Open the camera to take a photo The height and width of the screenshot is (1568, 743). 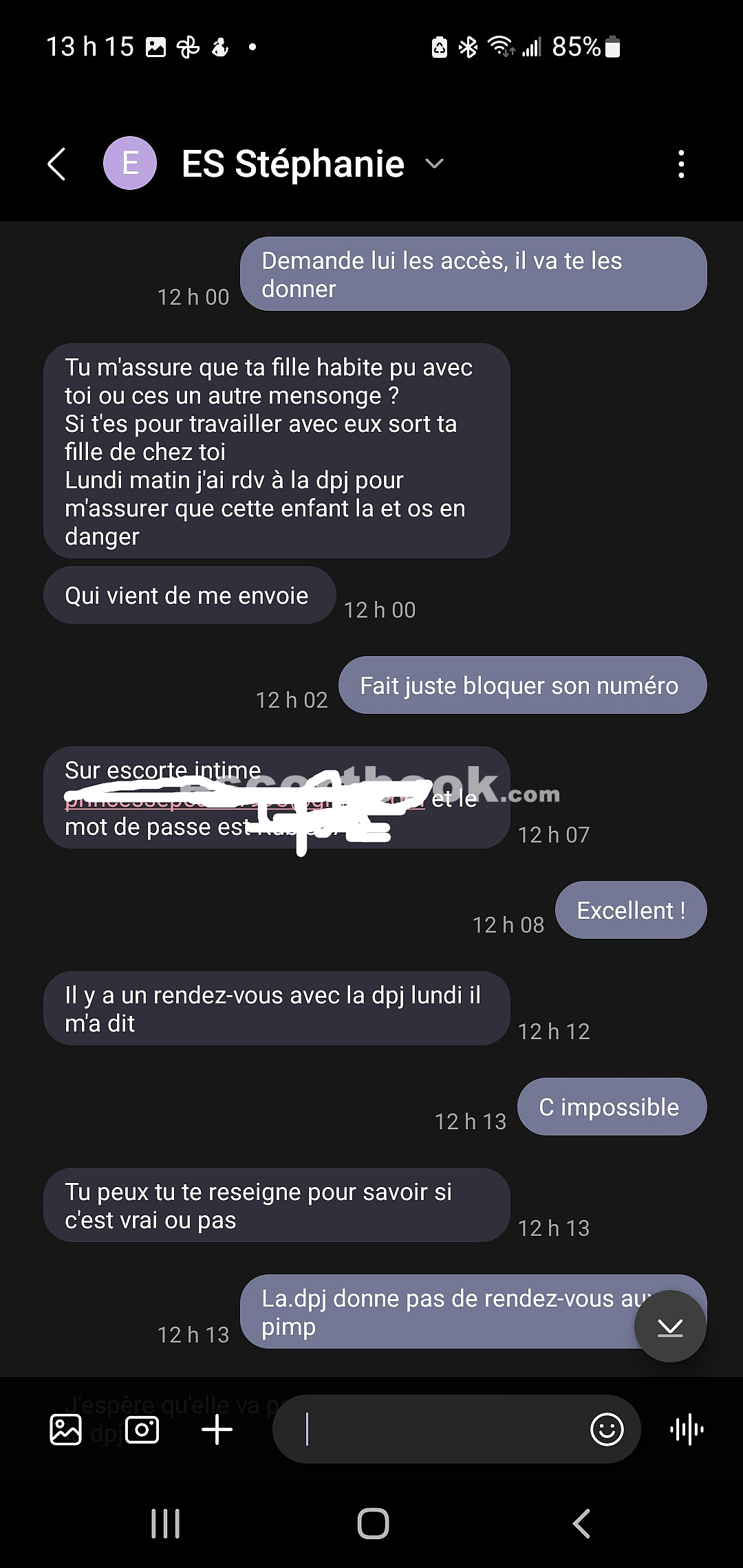tap(142, 1430)
